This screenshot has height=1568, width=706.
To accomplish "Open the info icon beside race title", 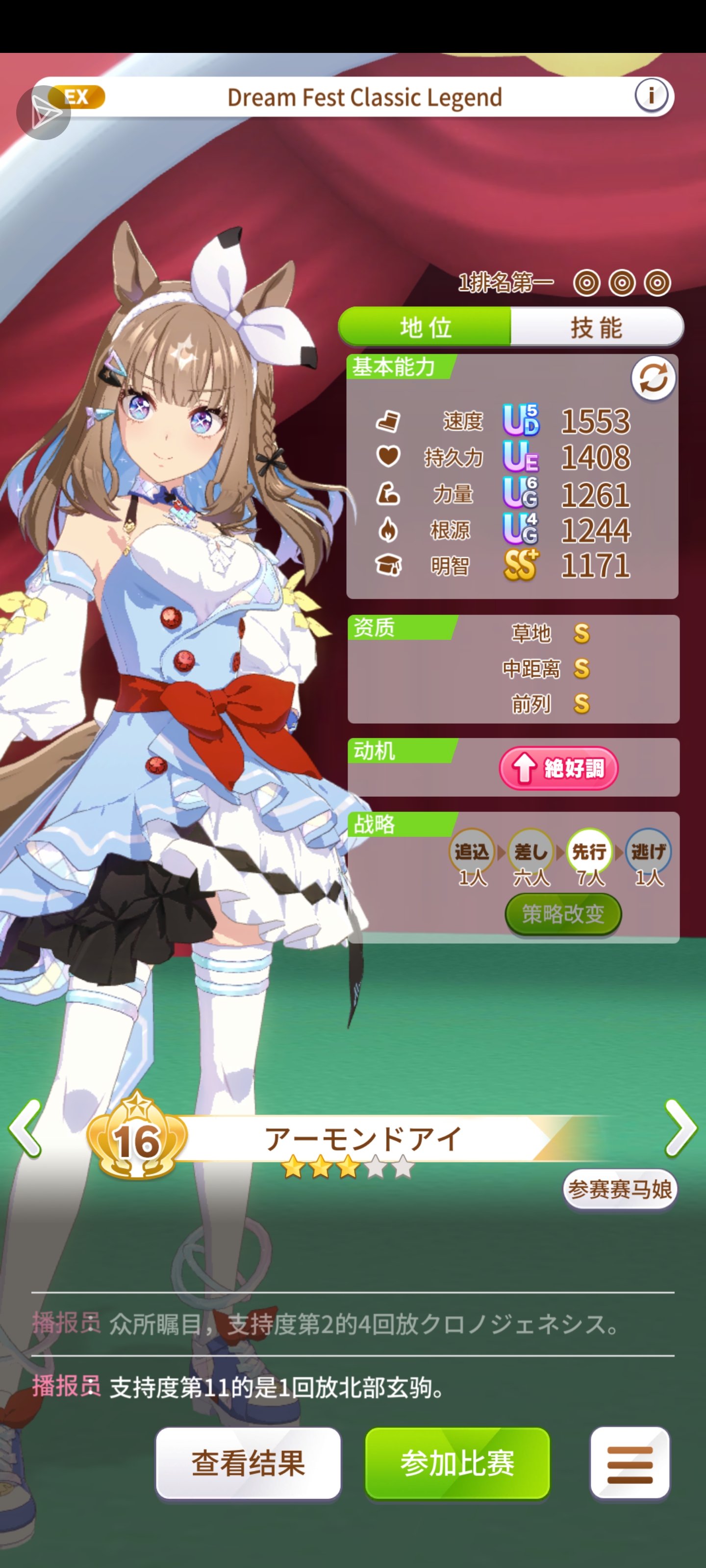I will (651, 96).
